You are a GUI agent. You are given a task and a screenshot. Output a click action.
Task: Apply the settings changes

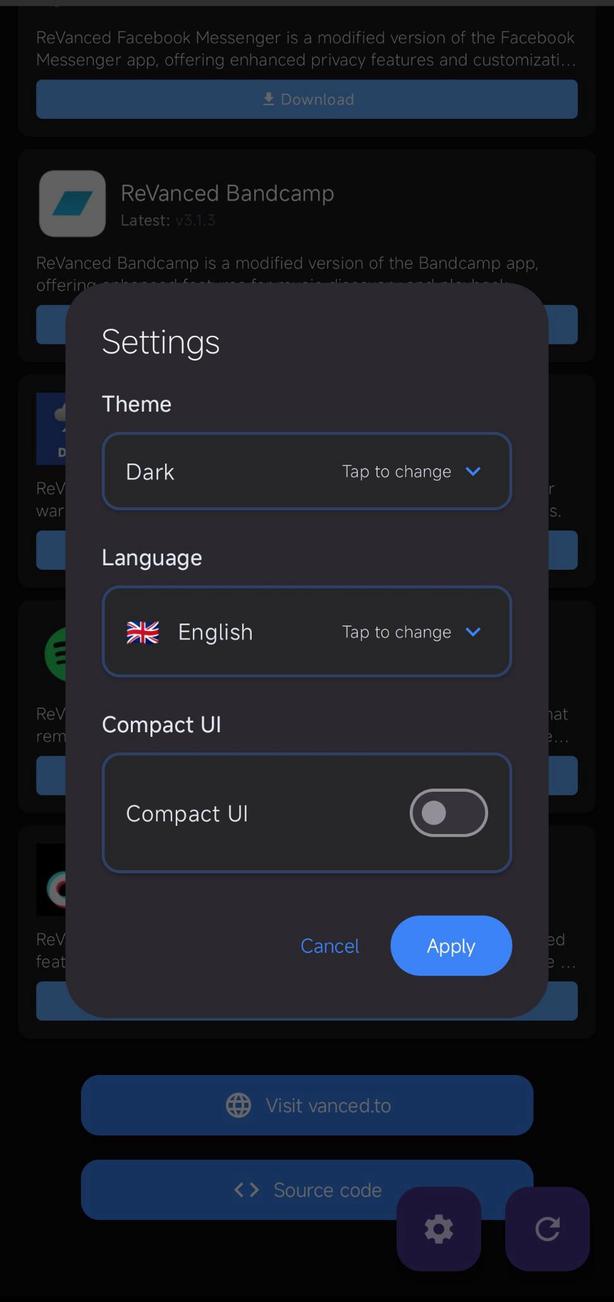tap(451, 946)
